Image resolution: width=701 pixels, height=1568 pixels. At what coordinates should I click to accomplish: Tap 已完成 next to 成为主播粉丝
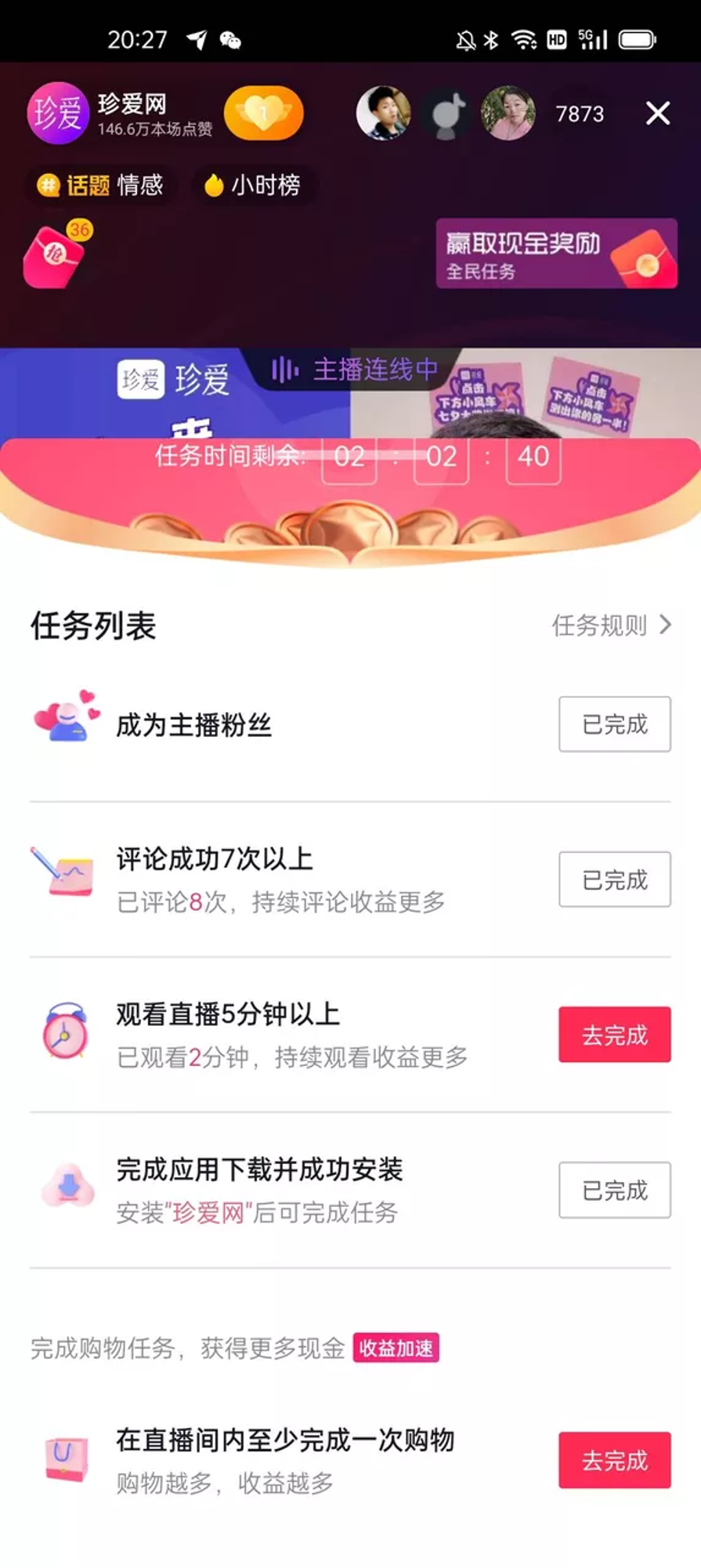(614, 724)
